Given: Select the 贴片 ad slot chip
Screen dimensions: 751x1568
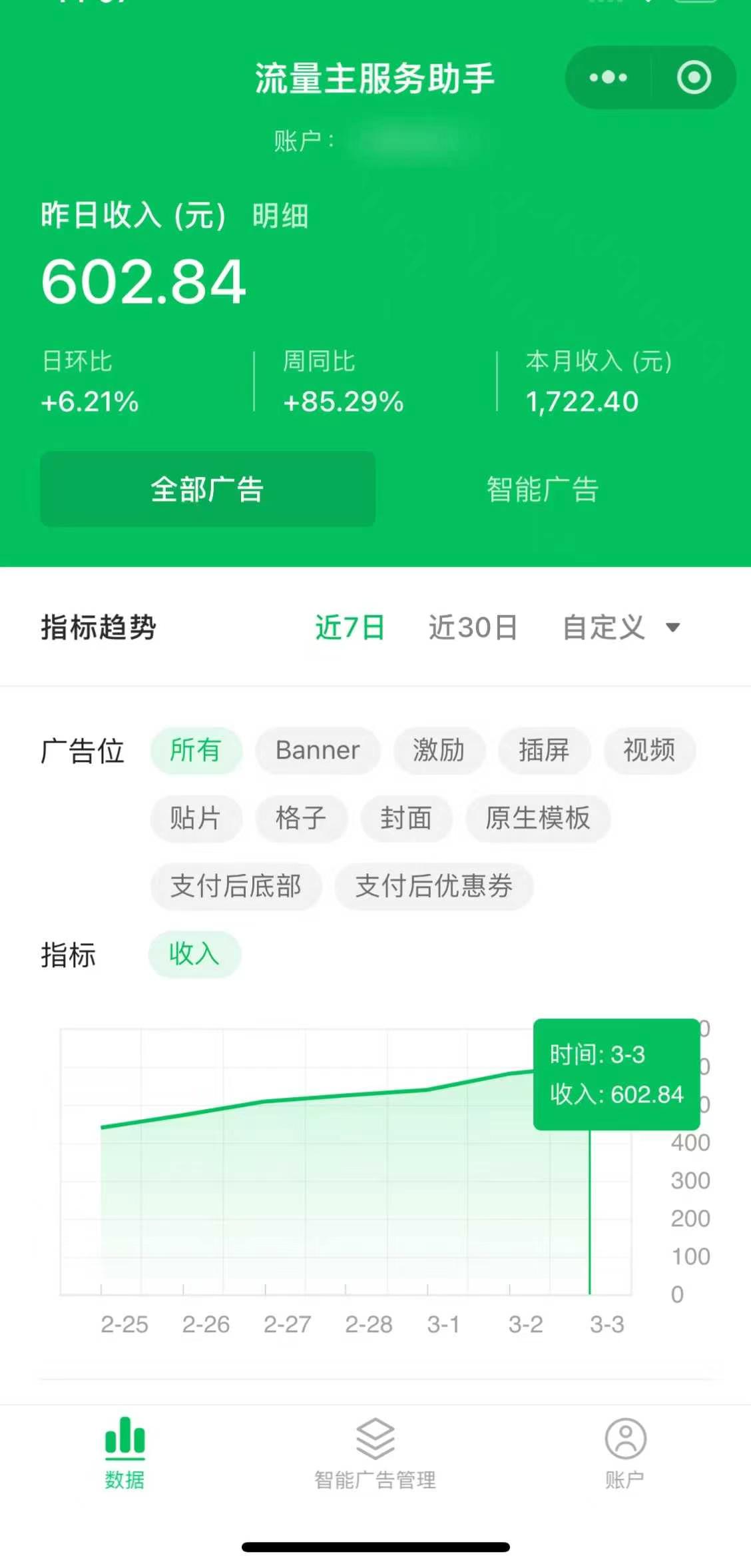Looking at the screenshot, I should (x=195, y=818).
